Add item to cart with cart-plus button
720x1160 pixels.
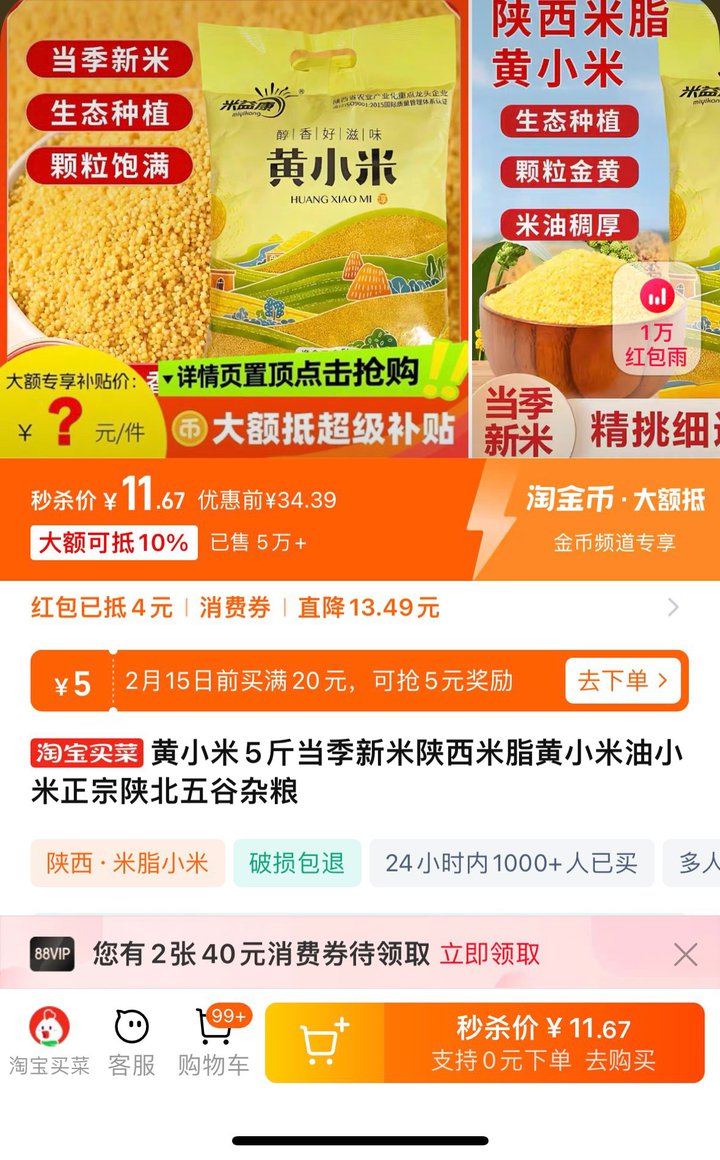tap(324, 1042)
